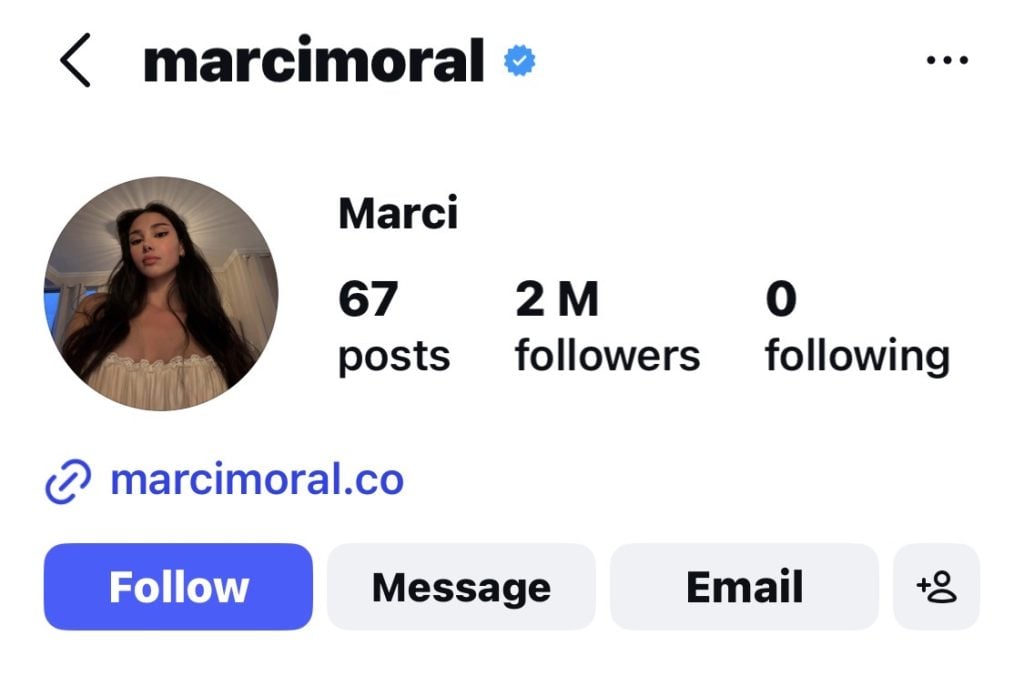Open the 2 M followers list
The image size is (1024, 676).
[x=606, y=327]
